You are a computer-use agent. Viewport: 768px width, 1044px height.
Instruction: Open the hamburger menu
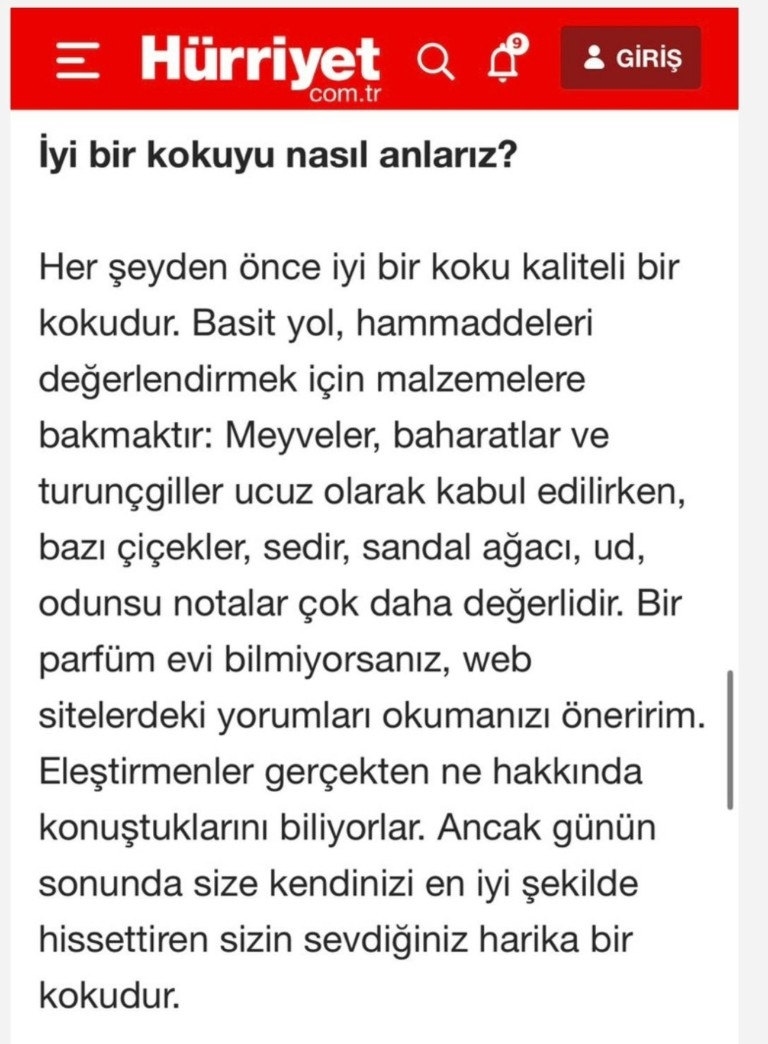click(77, 62)
